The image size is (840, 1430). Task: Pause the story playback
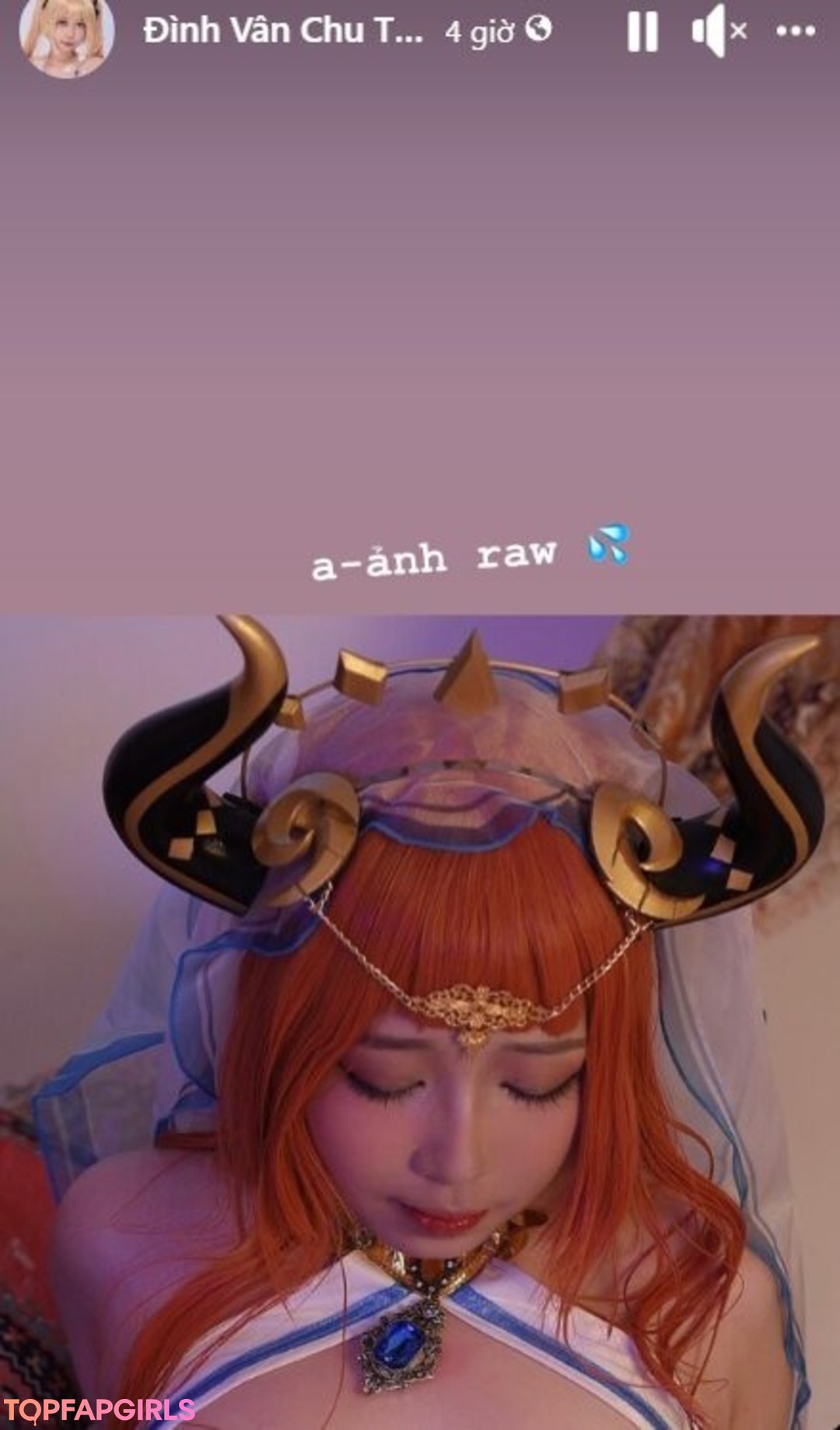click(x=642, y=32)
